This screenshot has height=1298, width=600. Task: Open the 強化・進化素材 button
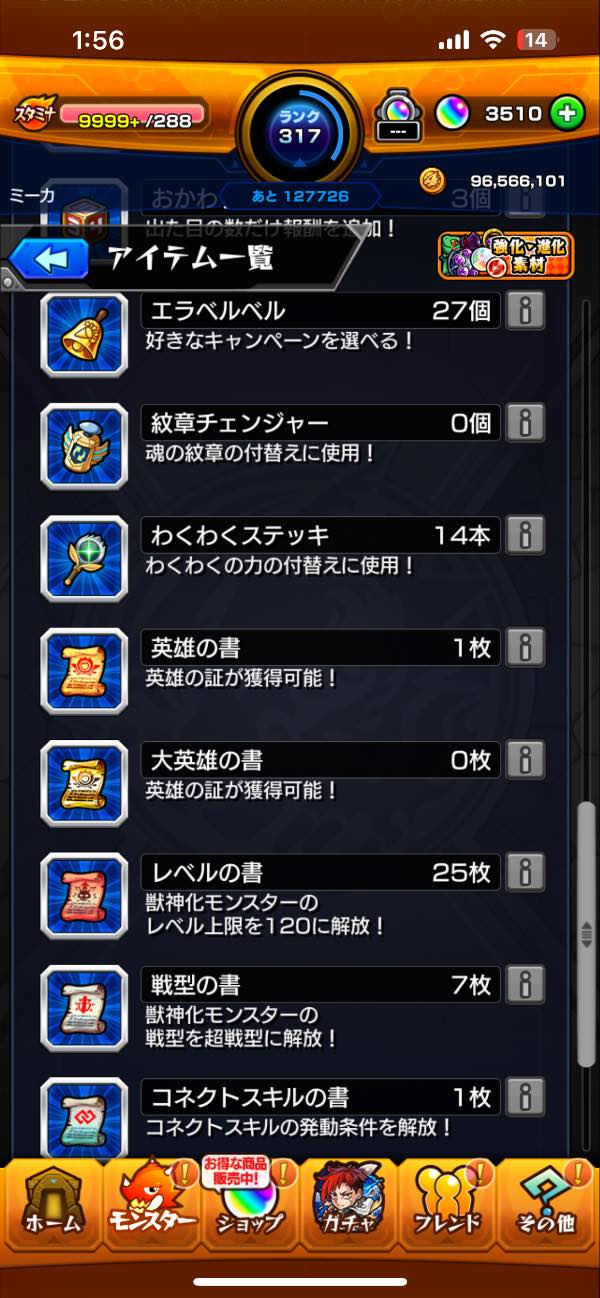pyautogui.click(x=505, y=256)
